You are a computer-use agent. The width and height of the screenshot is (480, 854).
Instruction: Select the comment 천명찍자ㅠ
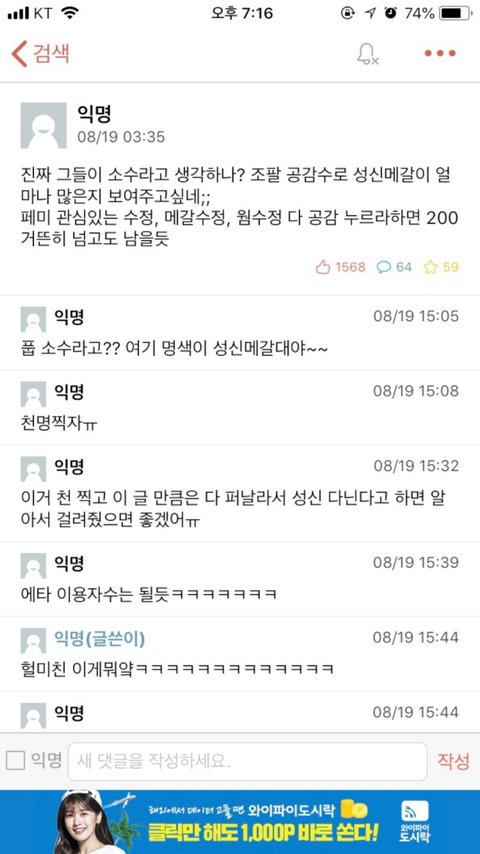tap(240, 407)
